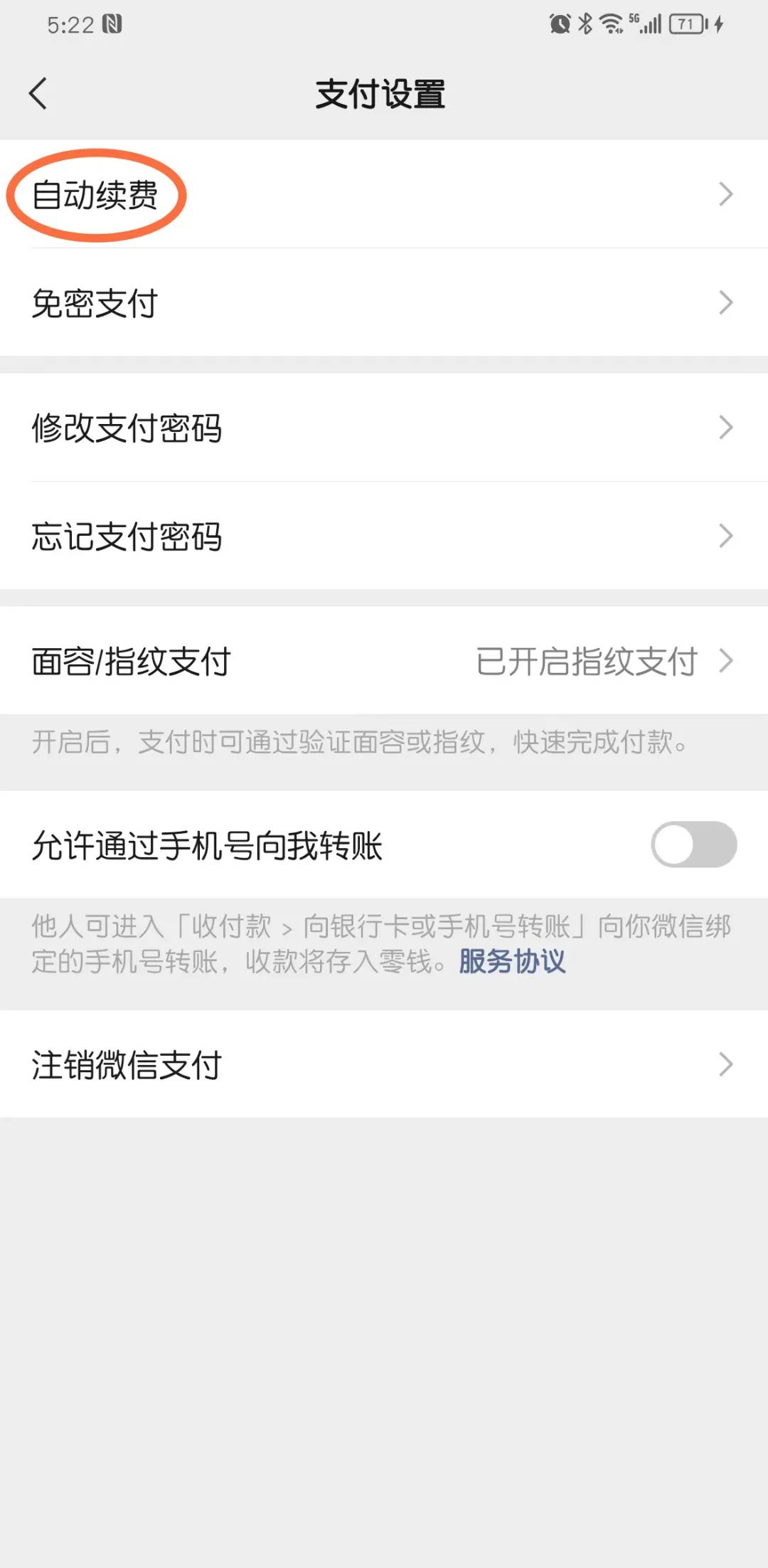Select 忘记支付密码 option
Screen dimensions: 768x1568
pyautogui.click(x=127, y=536)
